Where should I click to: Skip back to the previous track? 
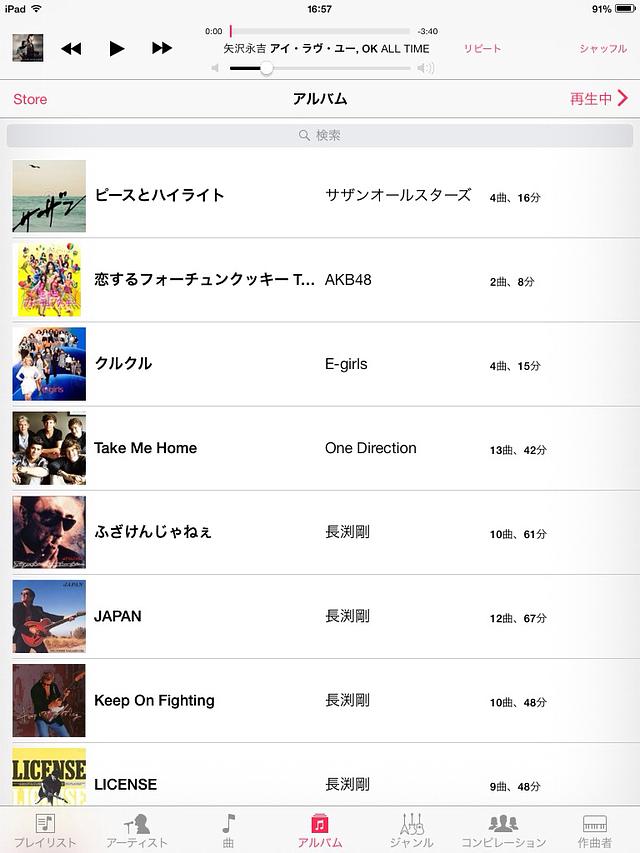(x=71, y=48)
